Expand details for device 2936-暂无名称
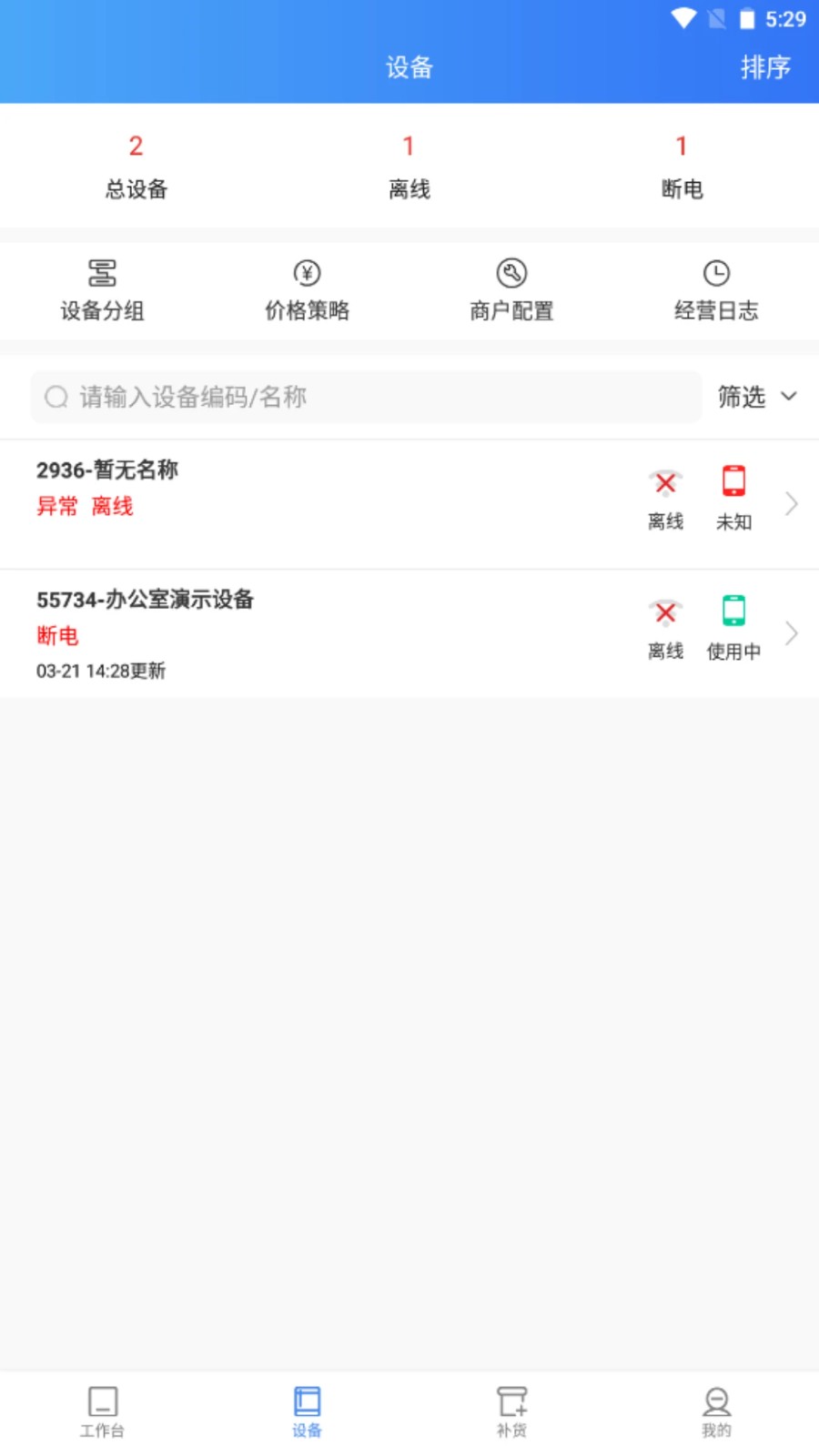819x1456 pixels. (x=790, y=505)
